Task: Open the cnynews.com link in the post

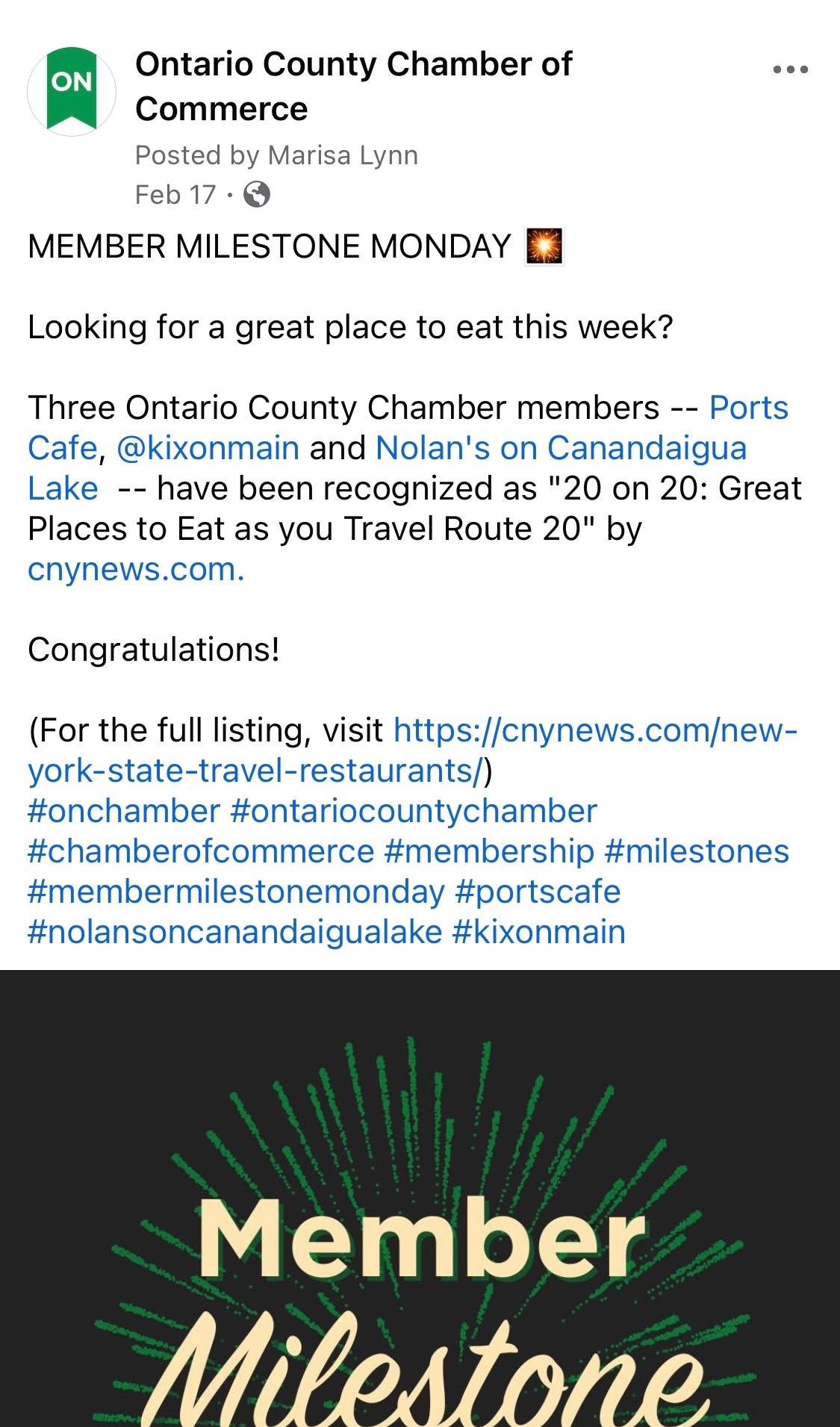Action: (136, 570)
